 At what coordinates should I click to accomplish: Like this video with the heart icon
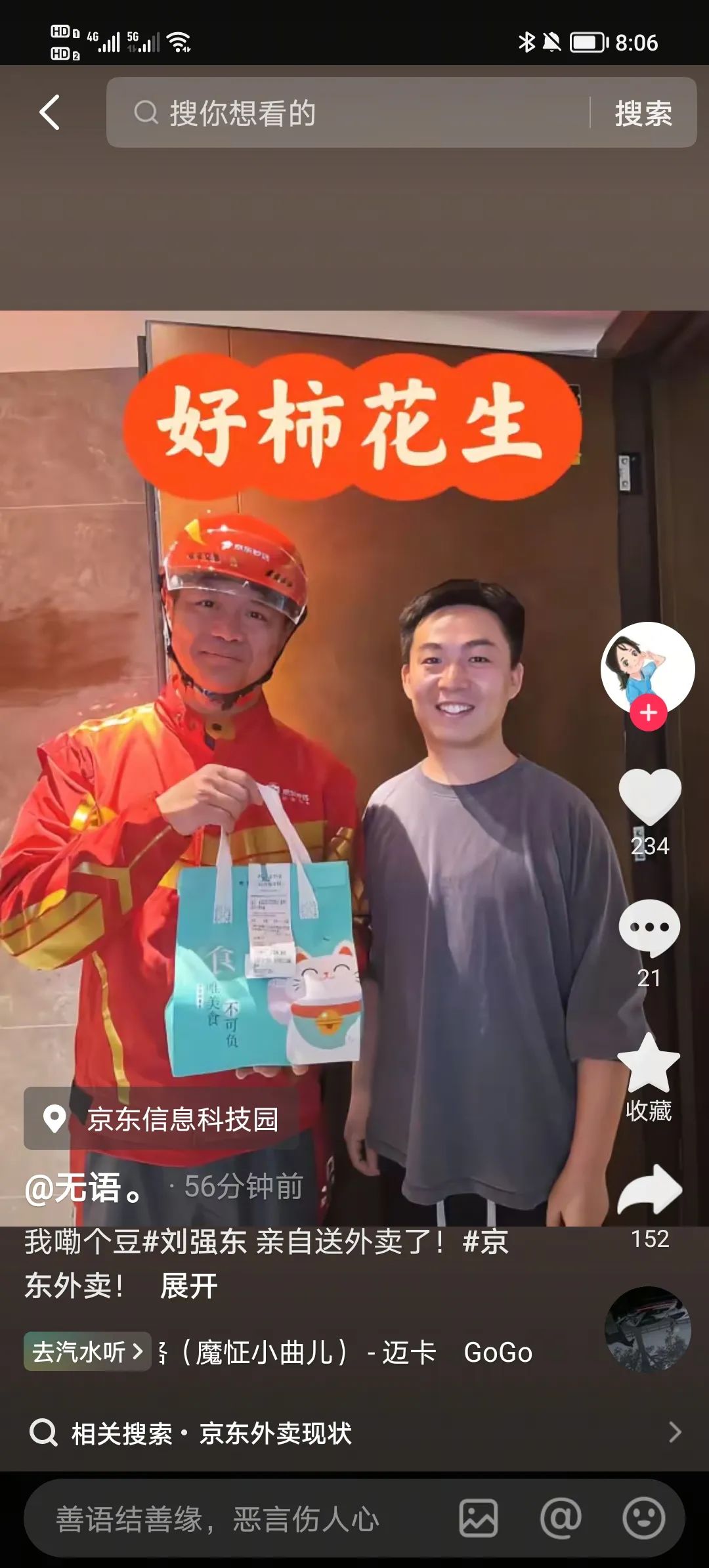click(x=649, y=796)
